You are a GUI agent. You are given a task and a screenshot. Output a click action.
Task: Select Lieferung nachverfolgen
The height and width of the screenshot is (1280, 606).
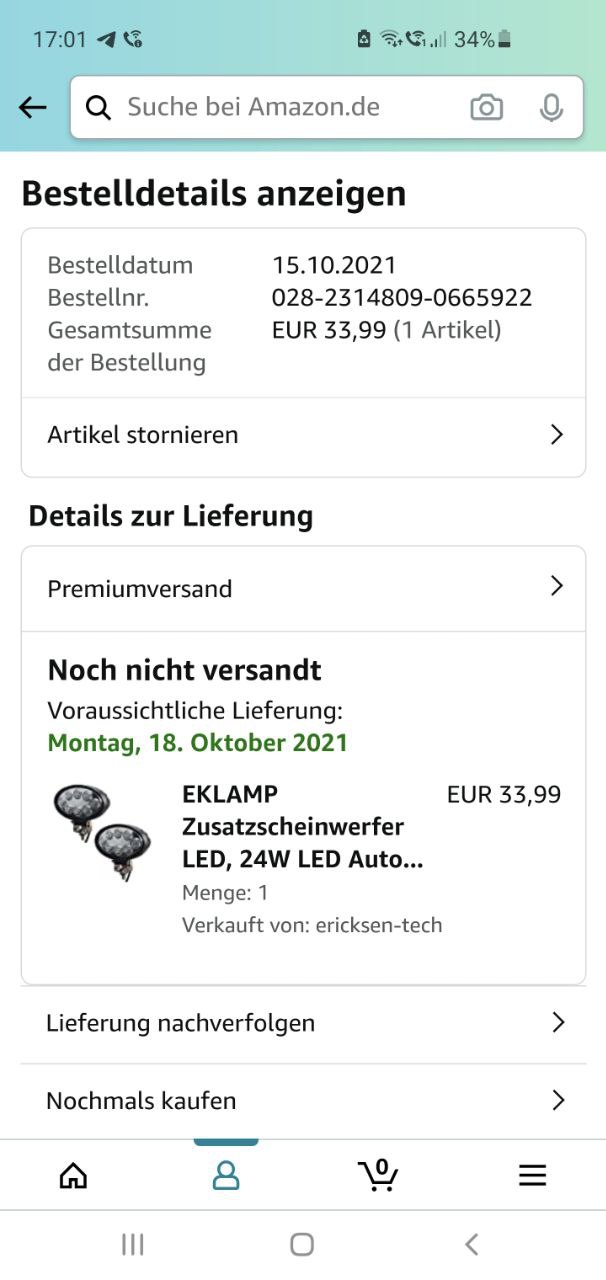(x=303, y=1023)
